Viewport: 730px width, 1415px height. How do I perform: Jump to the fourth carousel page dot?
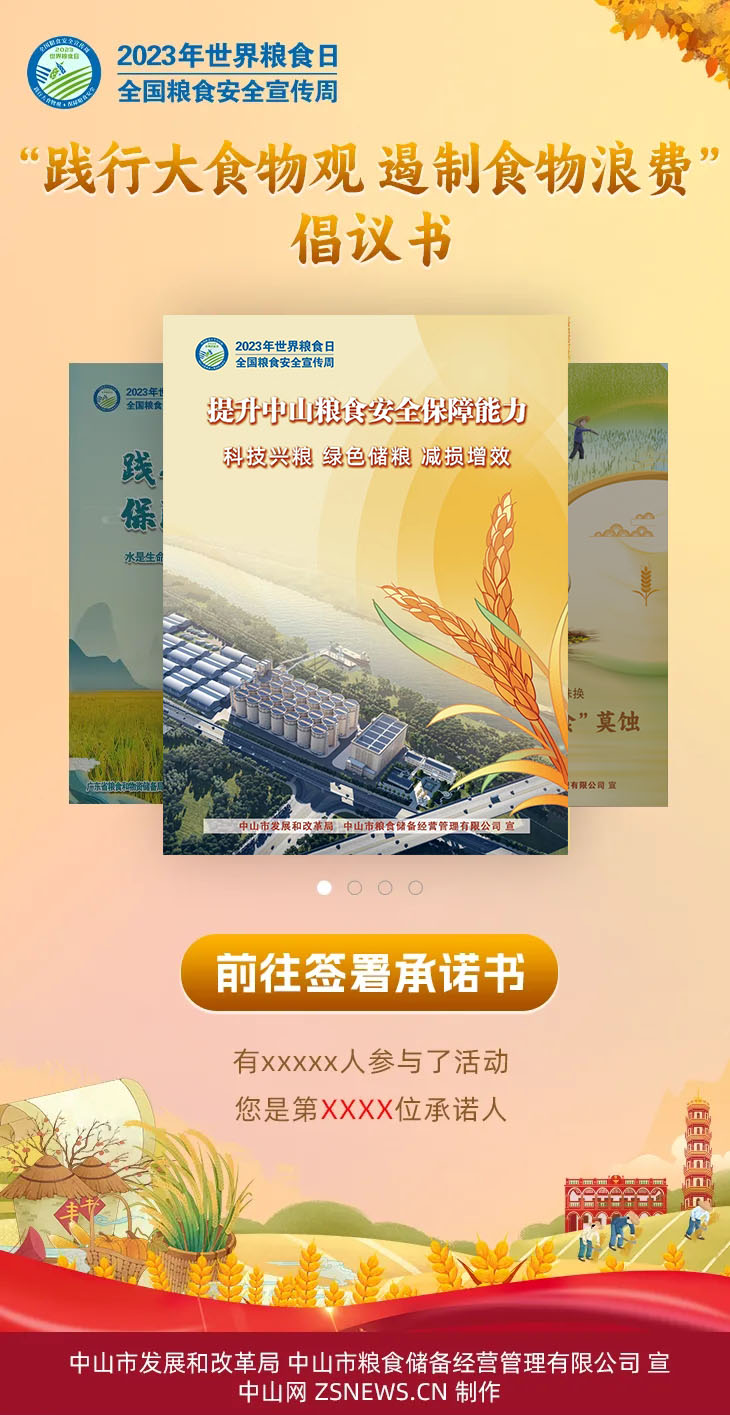point(415,887)
